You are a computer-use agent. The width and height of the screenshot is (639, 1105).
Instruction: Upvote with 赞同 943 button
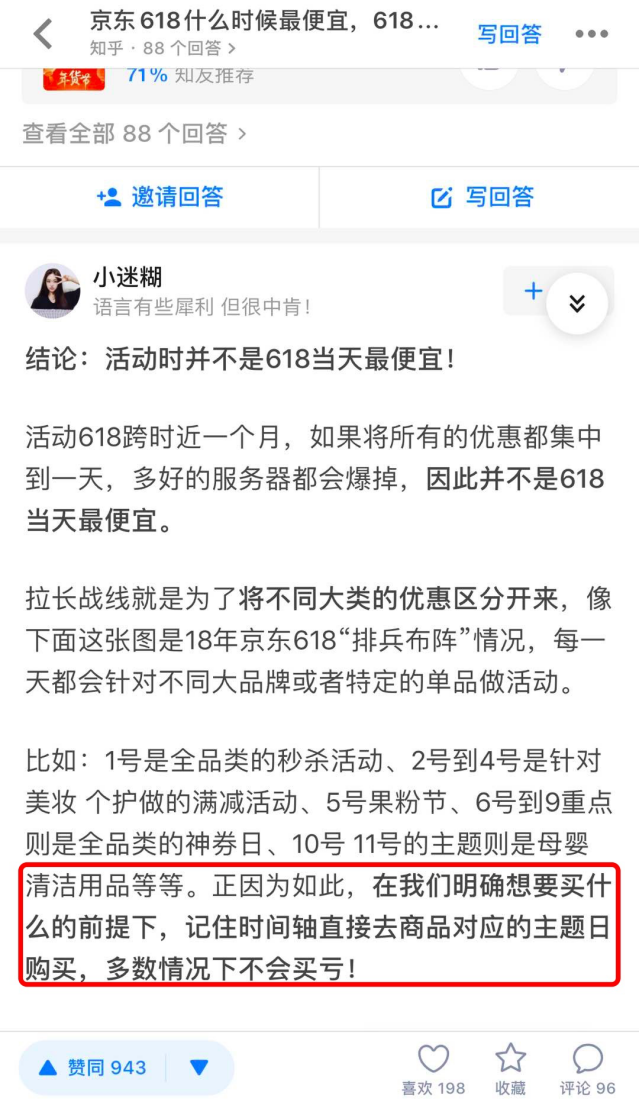click(x=93, y=1068)
